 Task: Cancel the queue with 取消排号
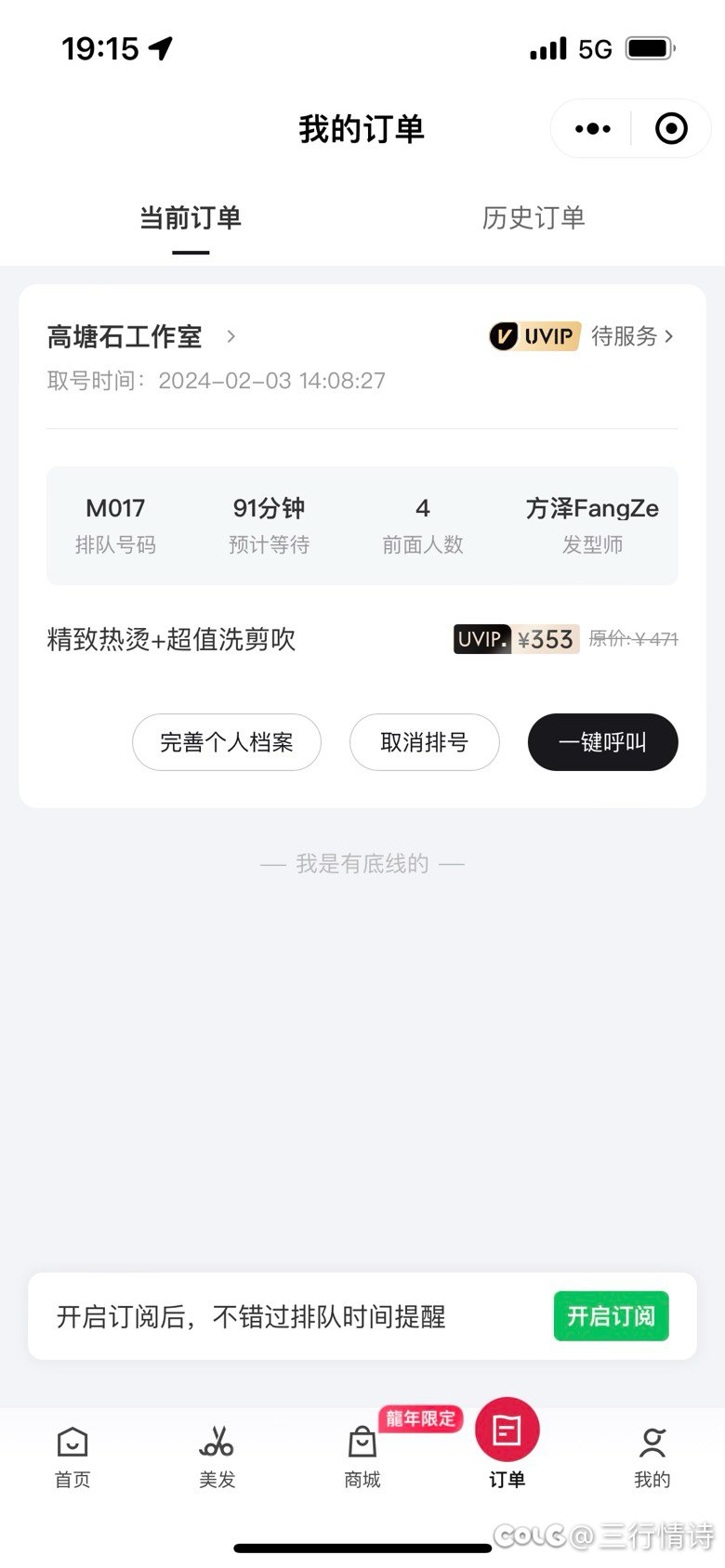424,742
